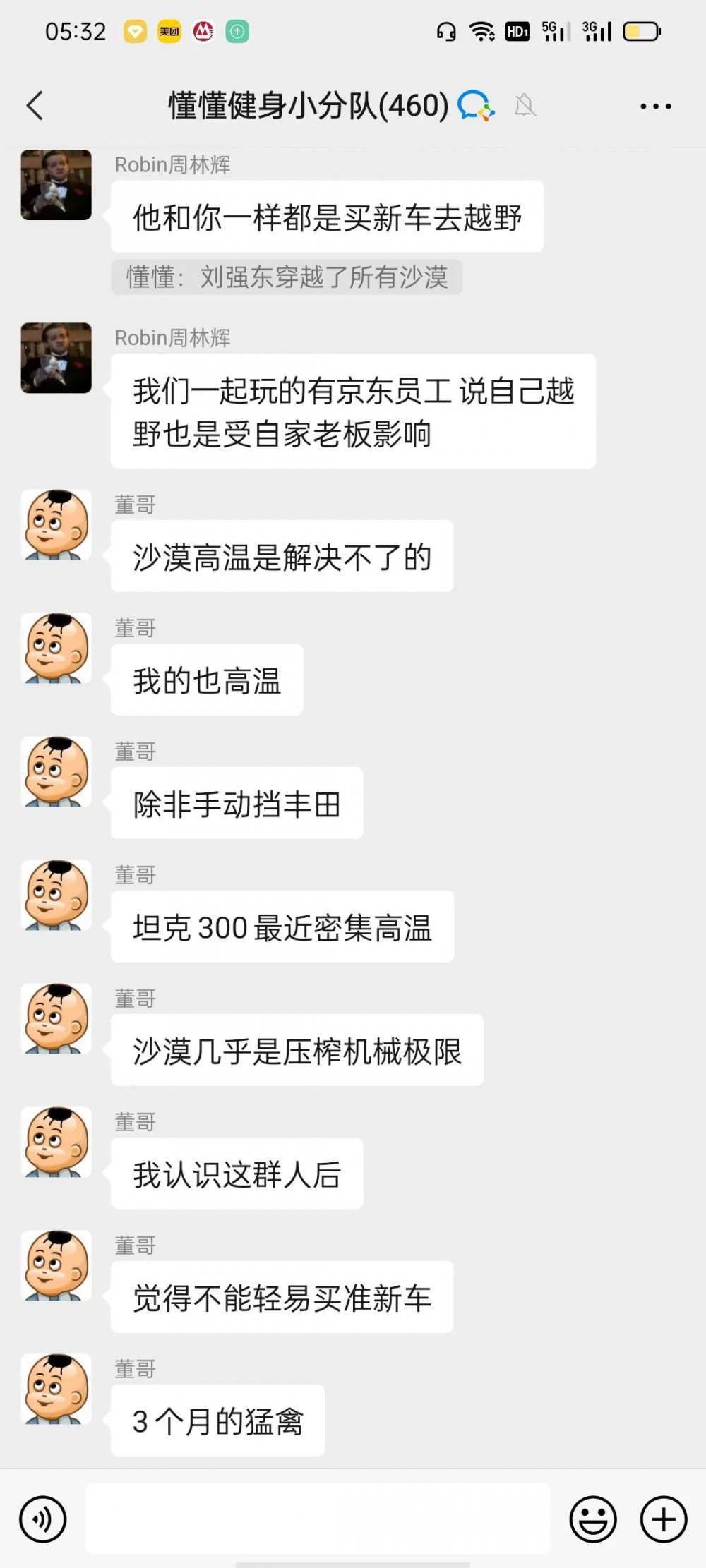706x1568 pixels.
Task: Tap 董哥's avatar beside 3个月的猛禽
Action: 56,1389
